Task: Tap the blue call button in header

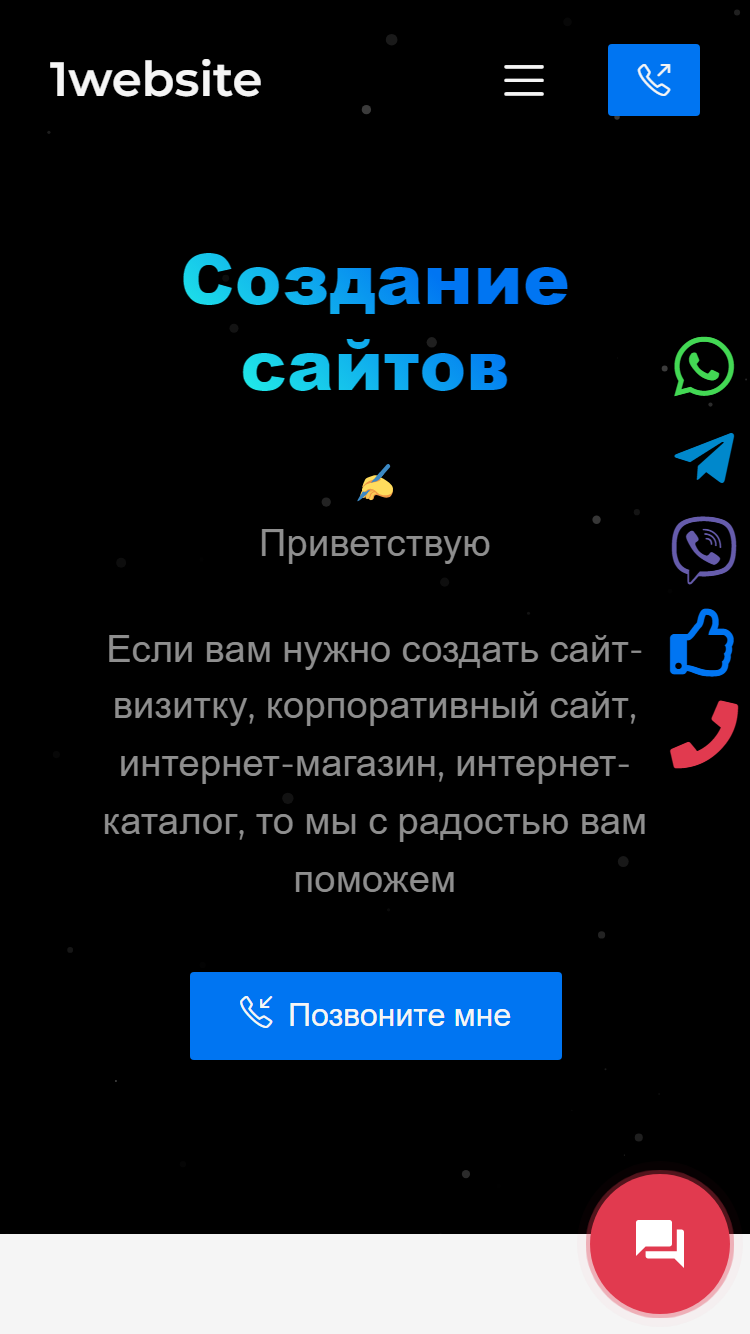Action: (x=654, y=80)
